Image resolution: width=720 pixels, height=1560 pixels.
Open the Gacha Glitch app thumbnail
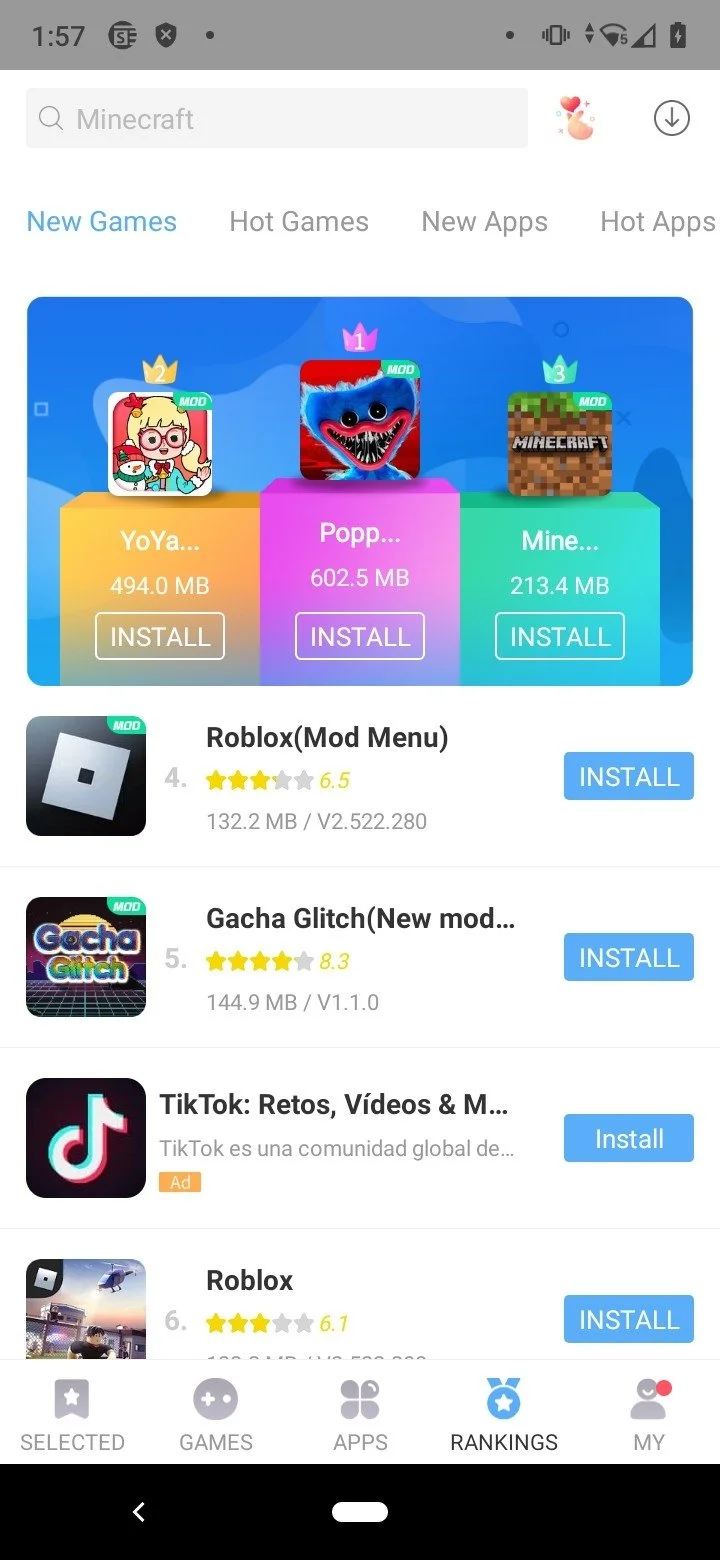(x=85, y=957)
